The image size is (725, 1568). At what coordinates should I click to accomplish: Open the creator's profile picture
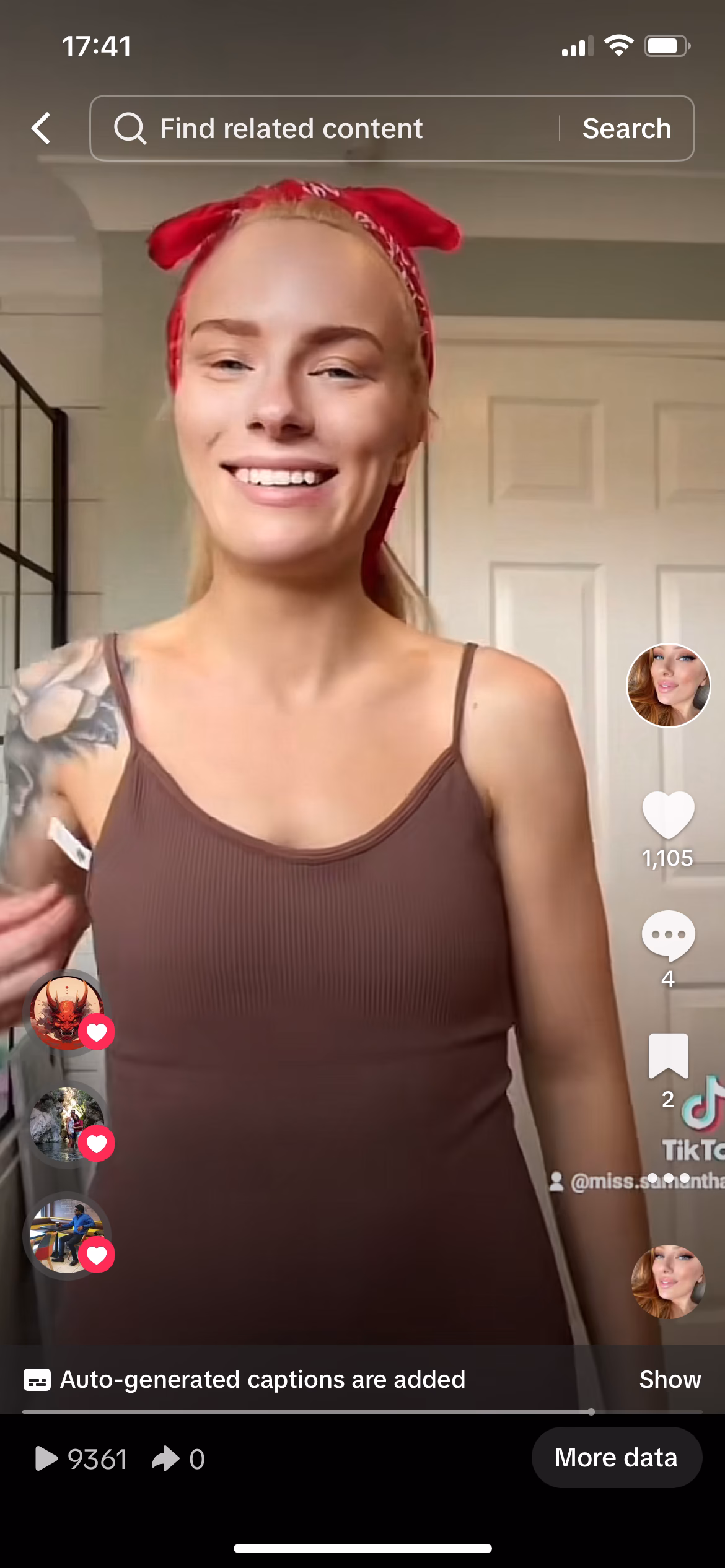point(668,685)
